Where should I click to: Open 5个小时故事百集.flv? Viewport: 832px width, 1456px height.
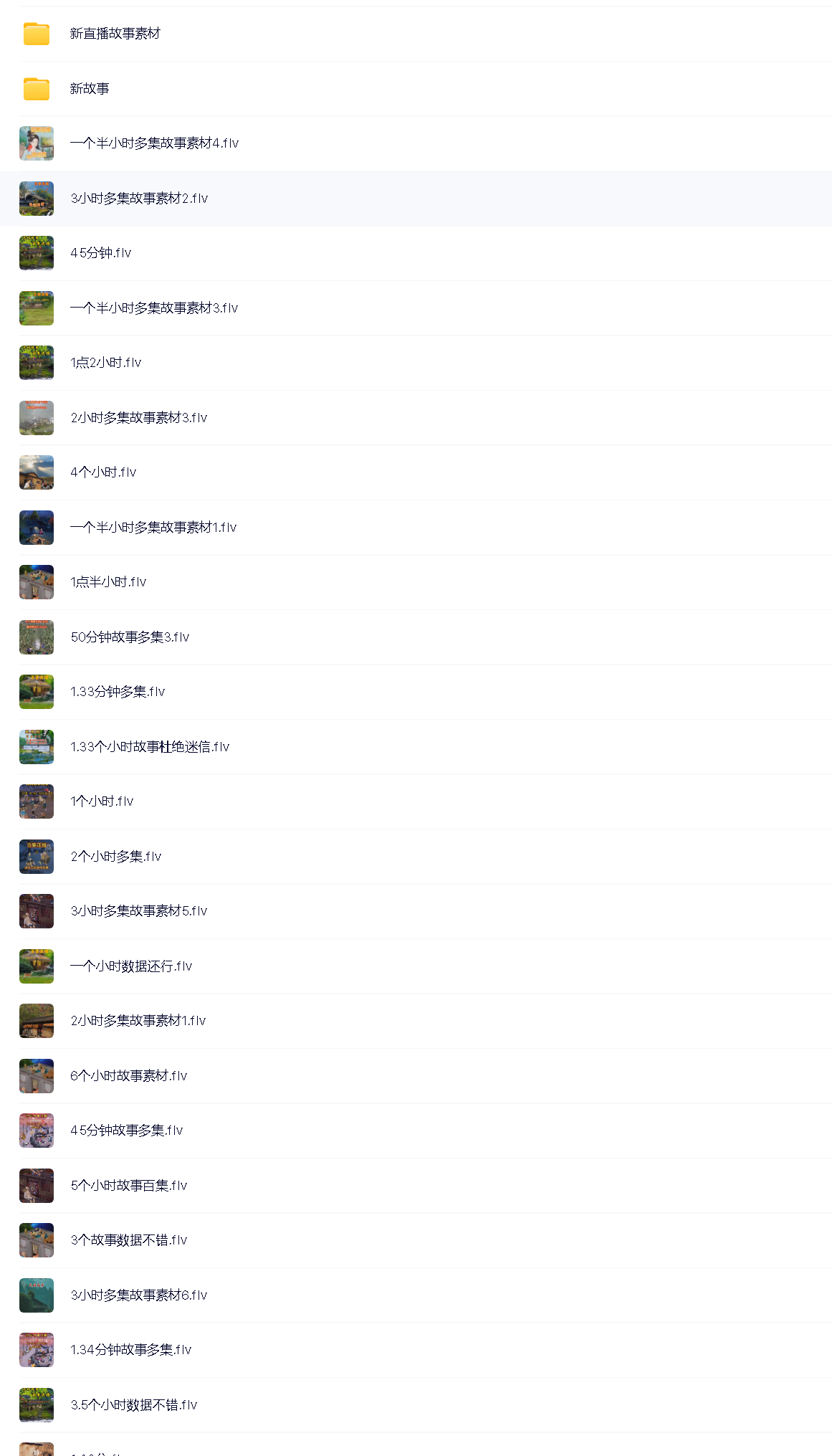[x=129, y=1186]
